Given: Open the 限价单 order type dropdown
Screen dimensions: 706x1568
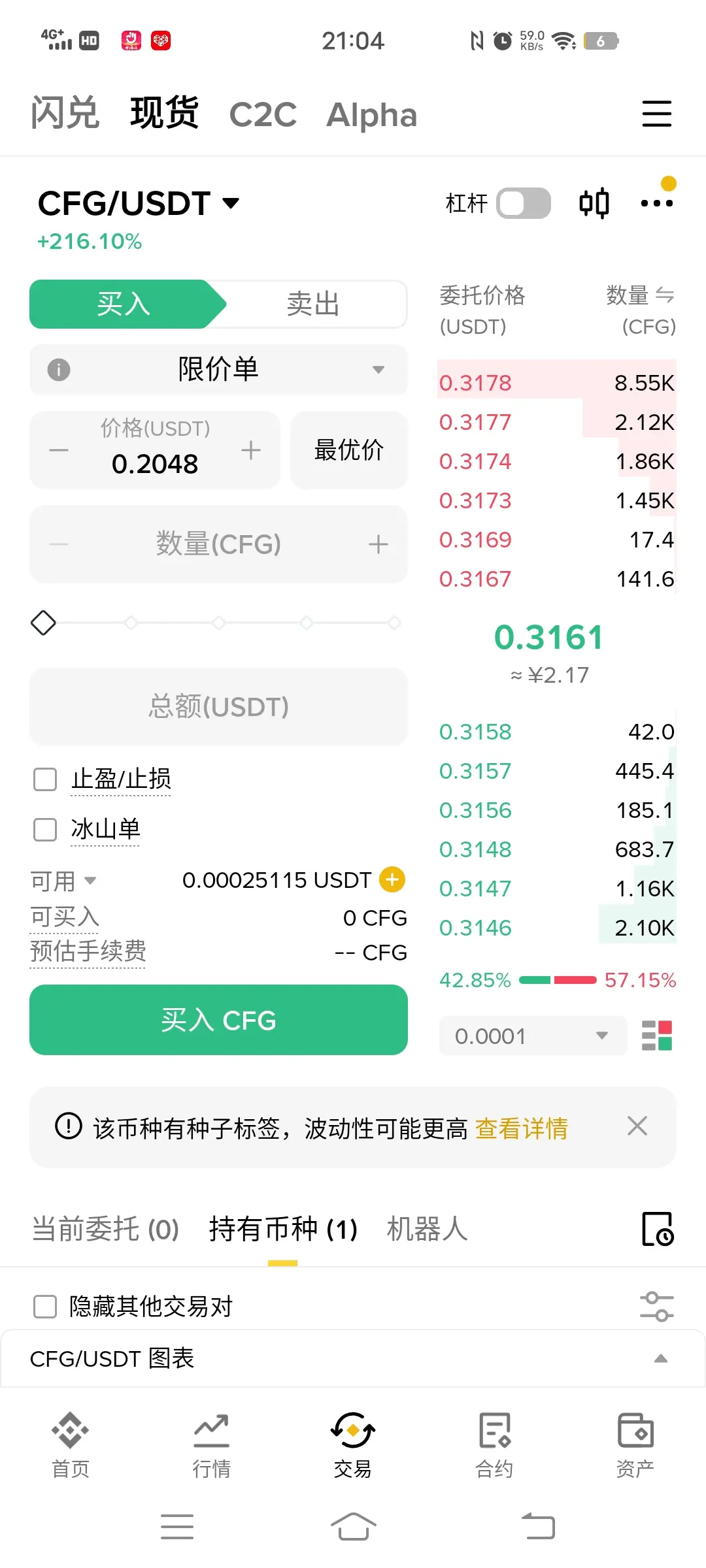Looking at the screenshot, I should [x=218, y=370].
